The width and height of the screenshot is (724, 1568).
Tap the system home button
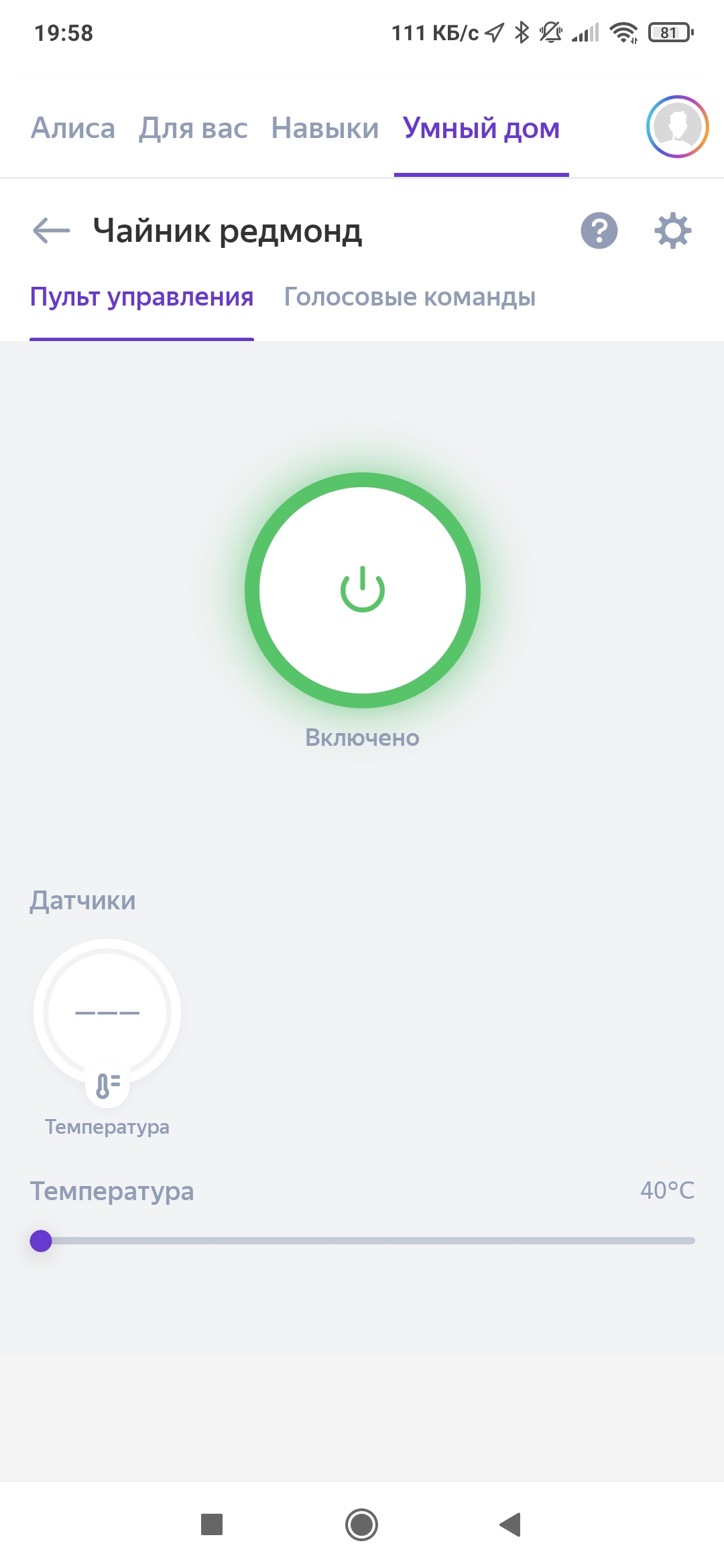point(362,1524)
